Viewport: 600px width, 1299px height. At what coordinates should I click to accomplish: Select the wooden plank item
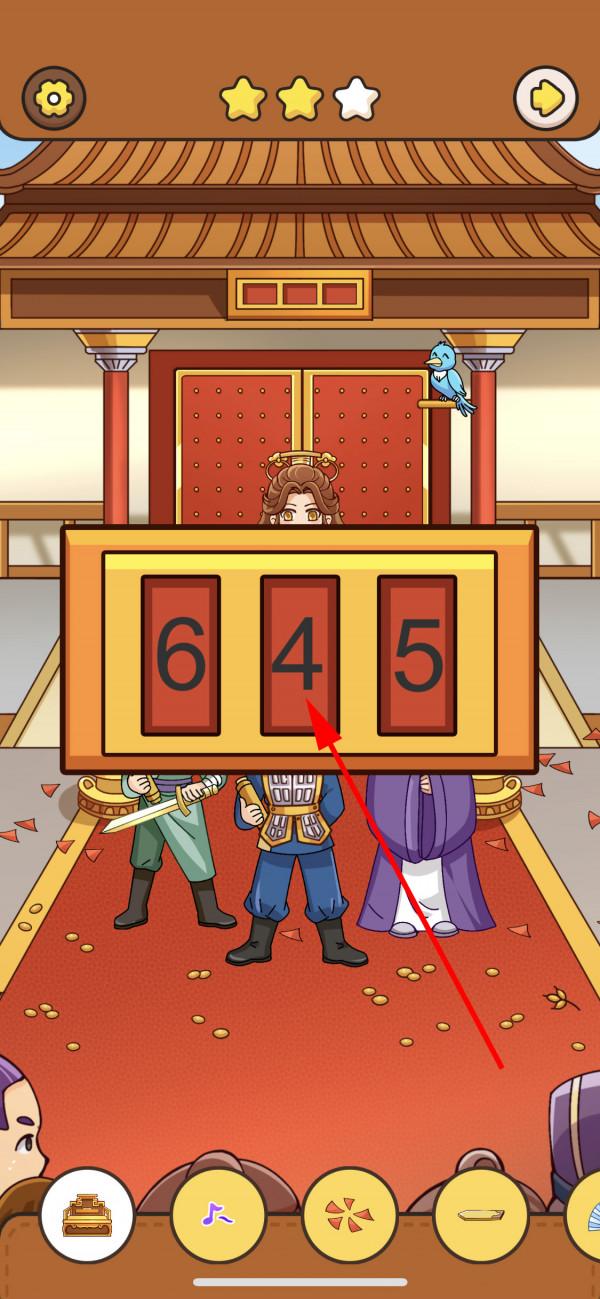[x=479, y=1214]
